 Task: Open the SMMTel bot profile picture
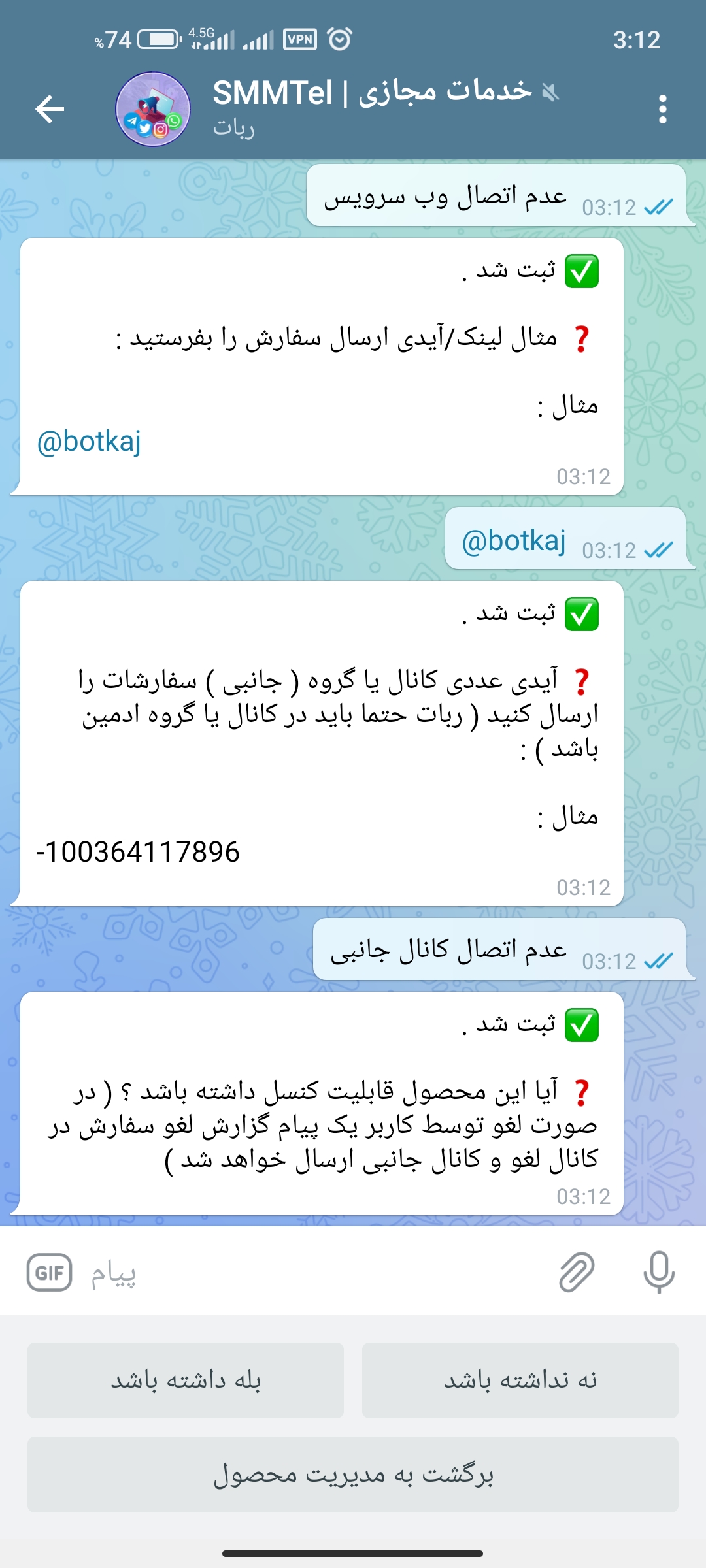153,108
